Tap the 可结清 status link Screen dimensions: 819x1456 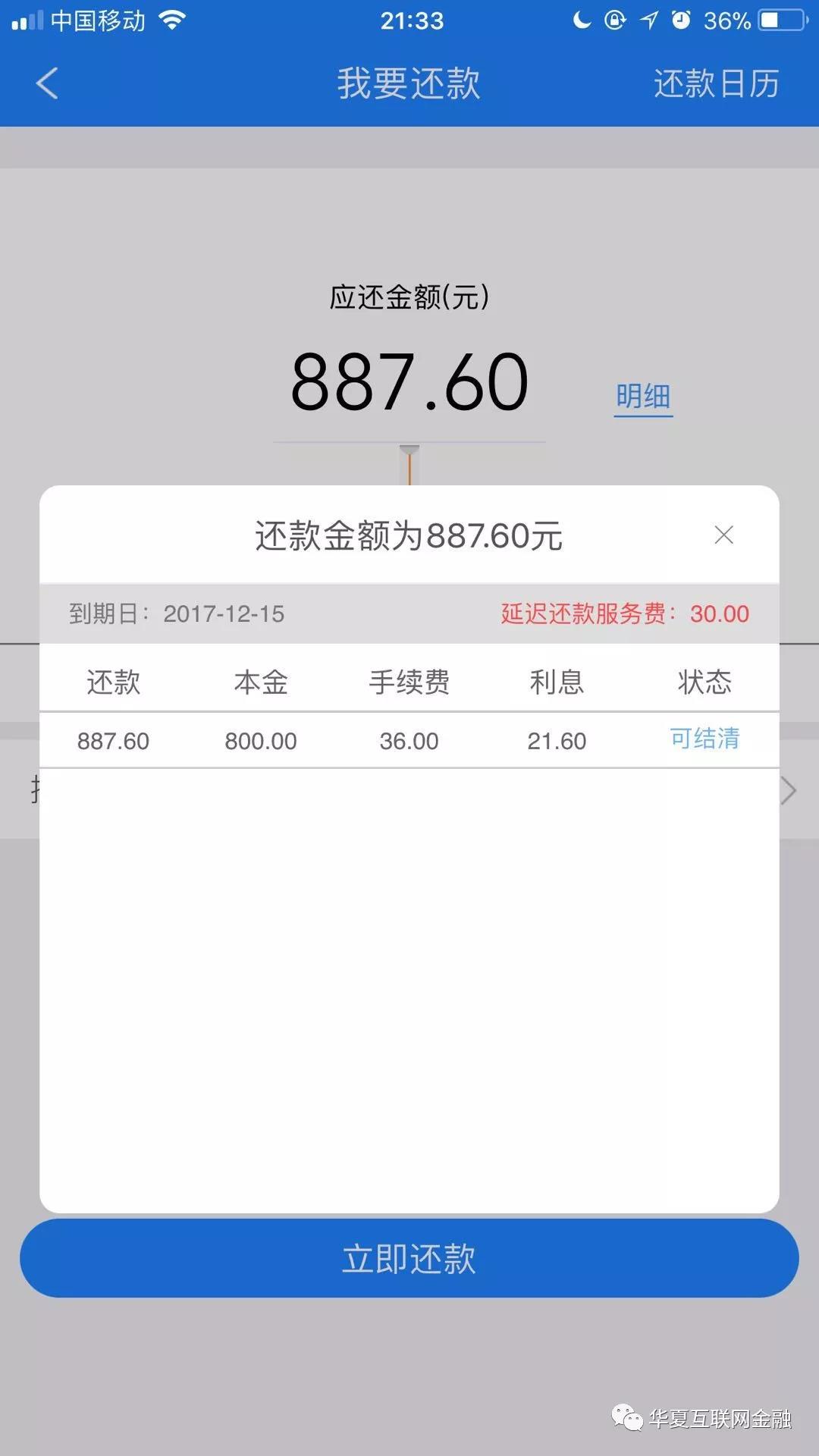click(704, 739)
